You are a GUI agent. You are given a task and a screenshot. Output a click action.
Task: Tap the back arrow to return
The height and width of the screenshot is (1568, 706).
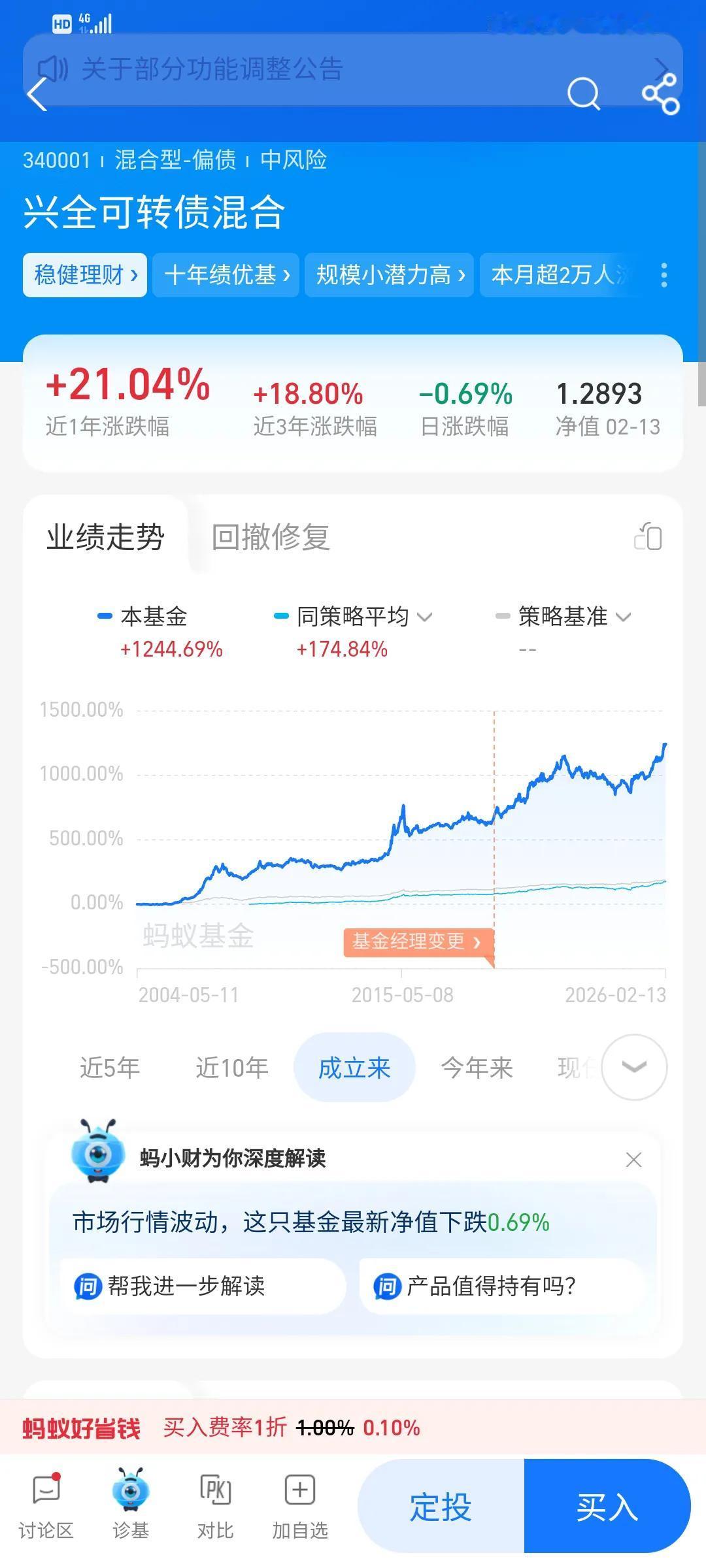point(38,95)
